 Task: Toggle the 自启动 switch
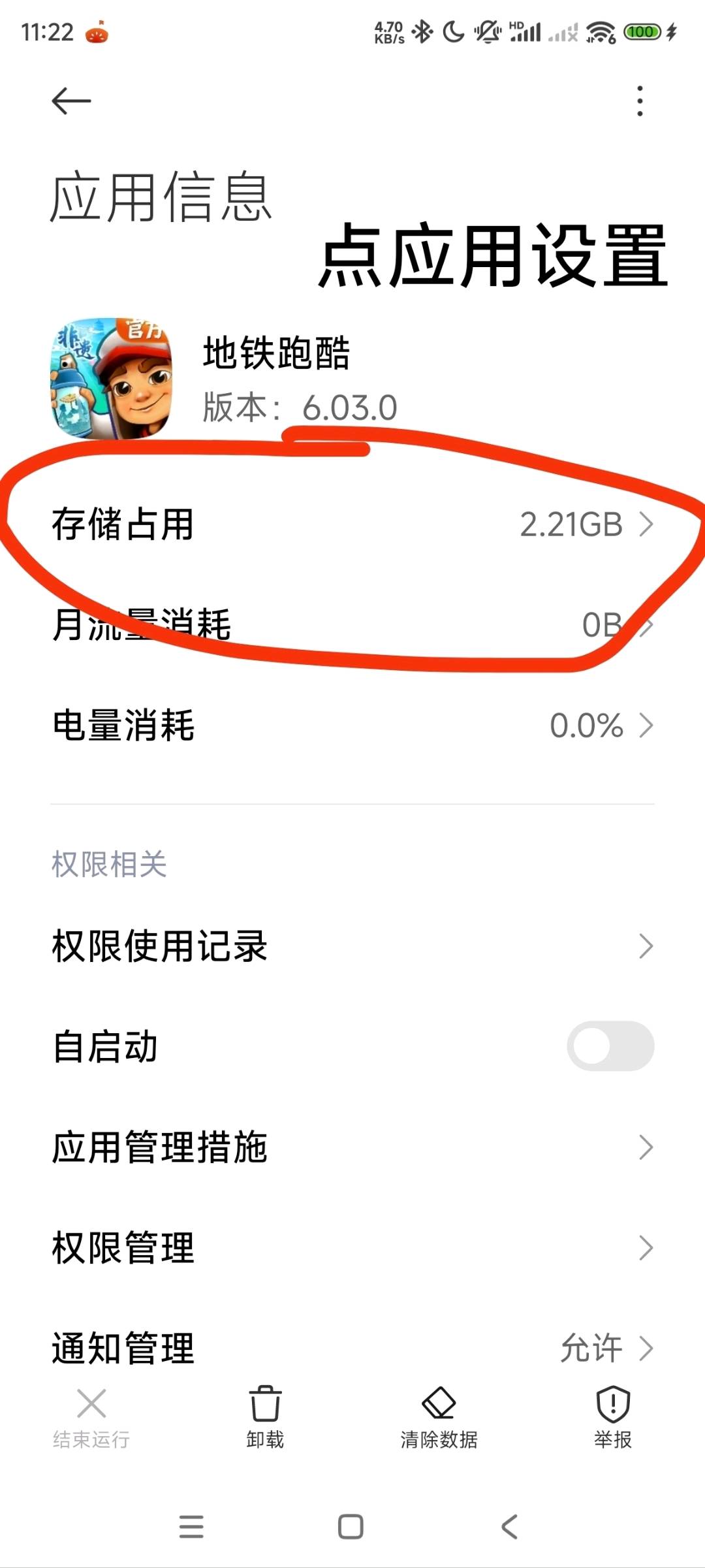[x=610, y=1046]
